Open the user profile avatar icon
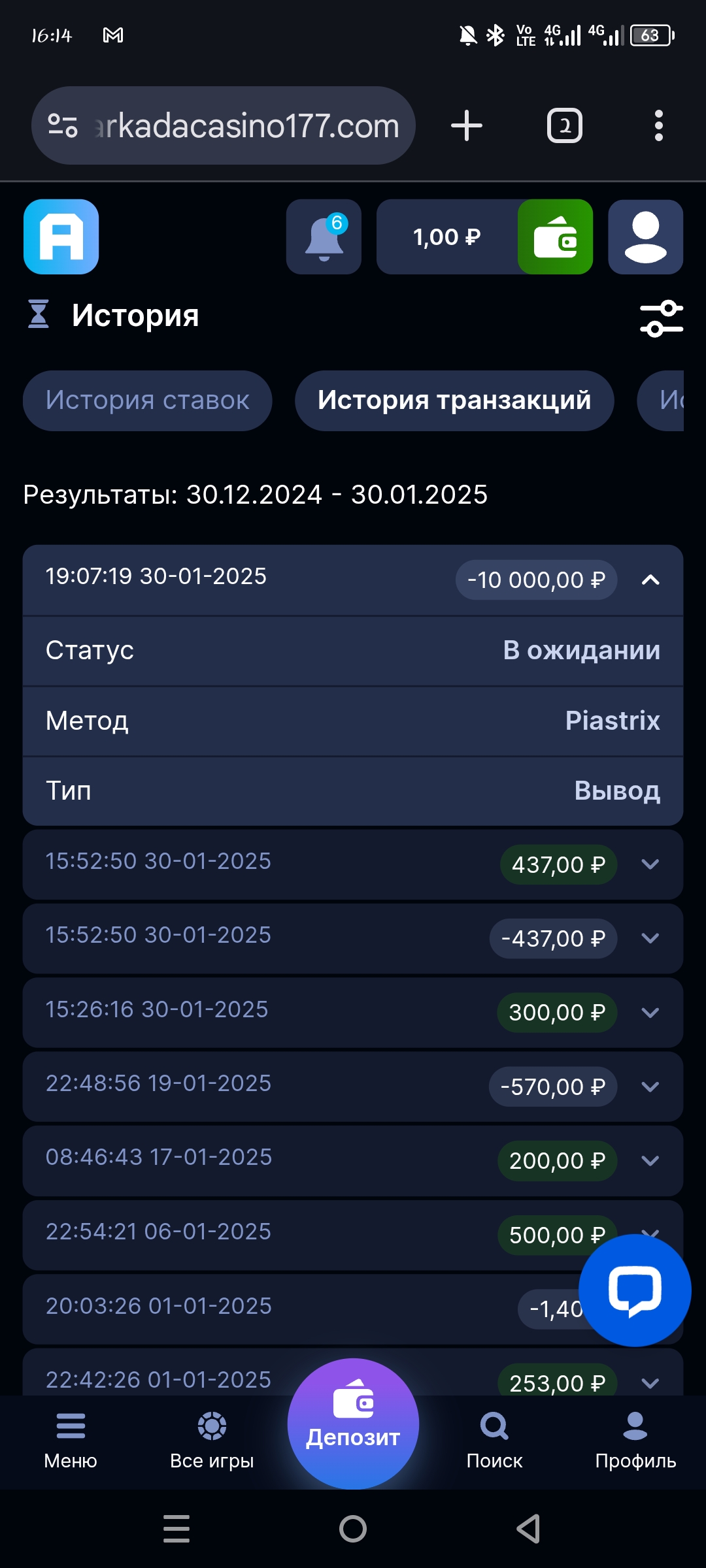Image resolution: width=706 pixels, height=1568 pixels. 646,237
